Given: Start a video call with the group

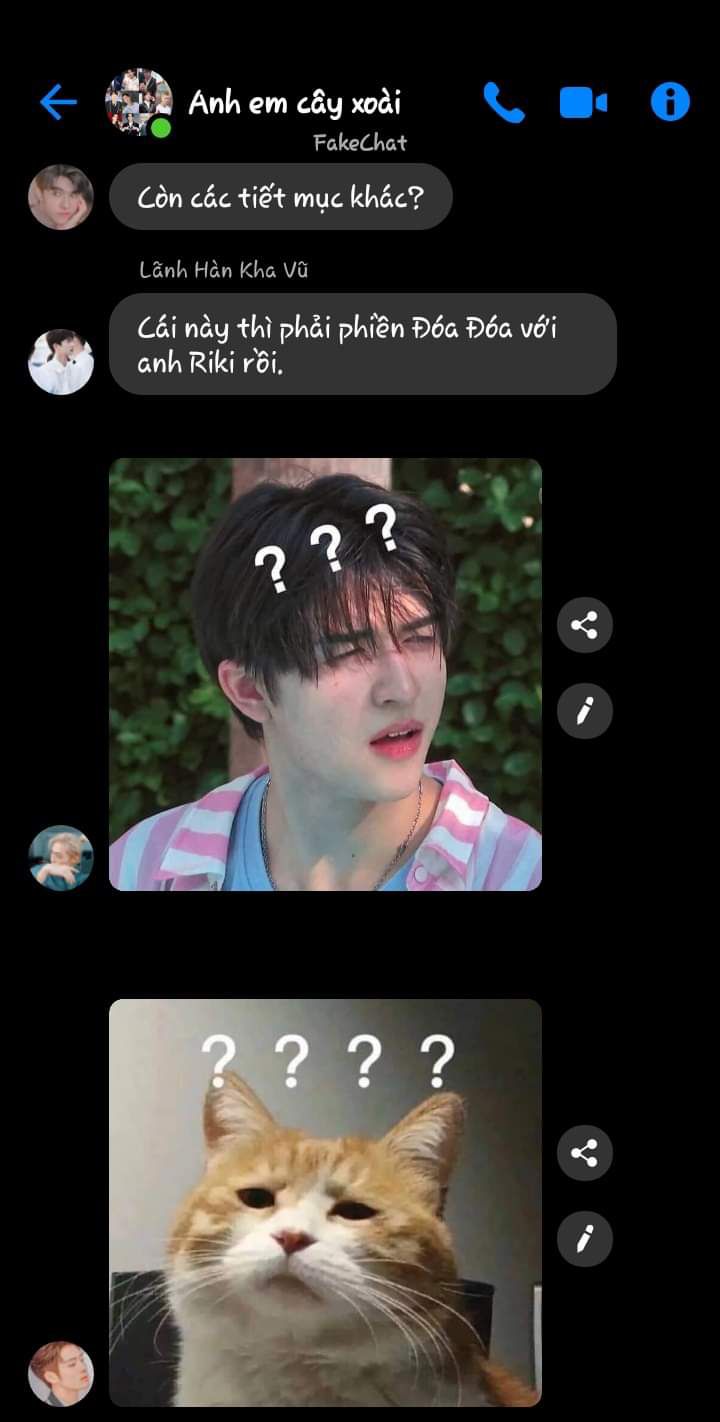Looking at the screenshot, I should tap(583, 102).
